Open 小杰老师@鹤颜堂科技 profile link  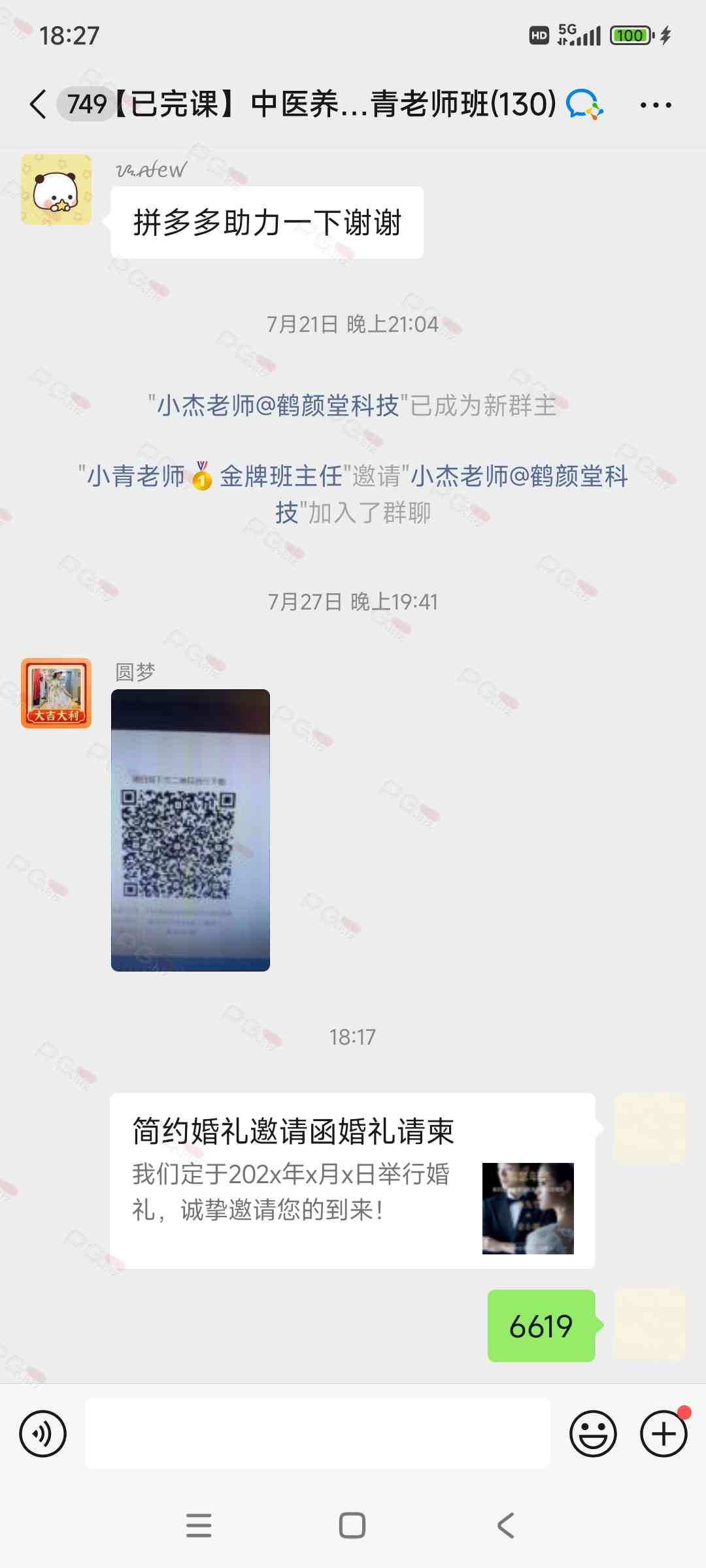pyautogui.click(x=278, y=406)
